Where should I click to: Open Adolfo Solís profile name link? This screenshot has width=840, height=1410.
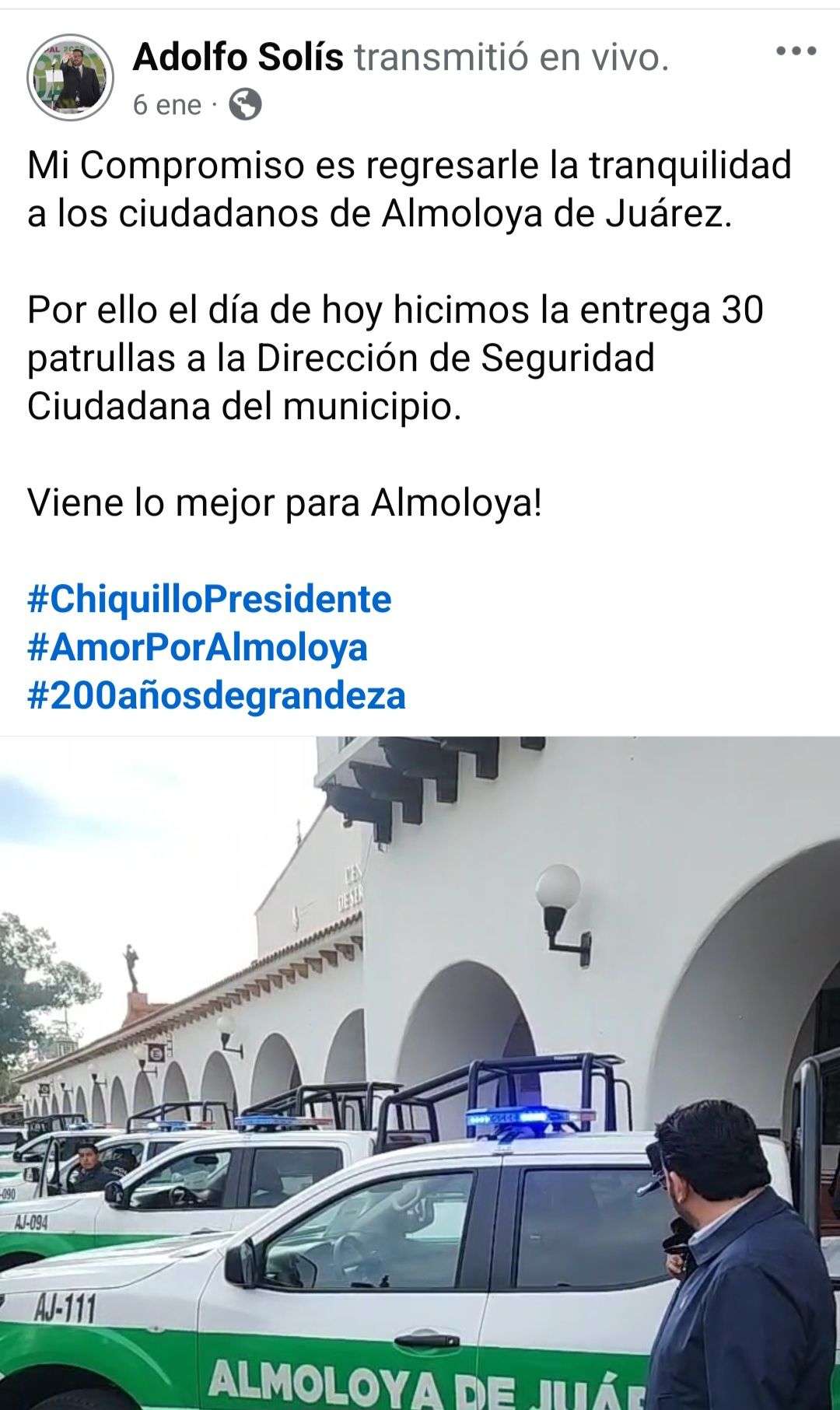point(238,57)
